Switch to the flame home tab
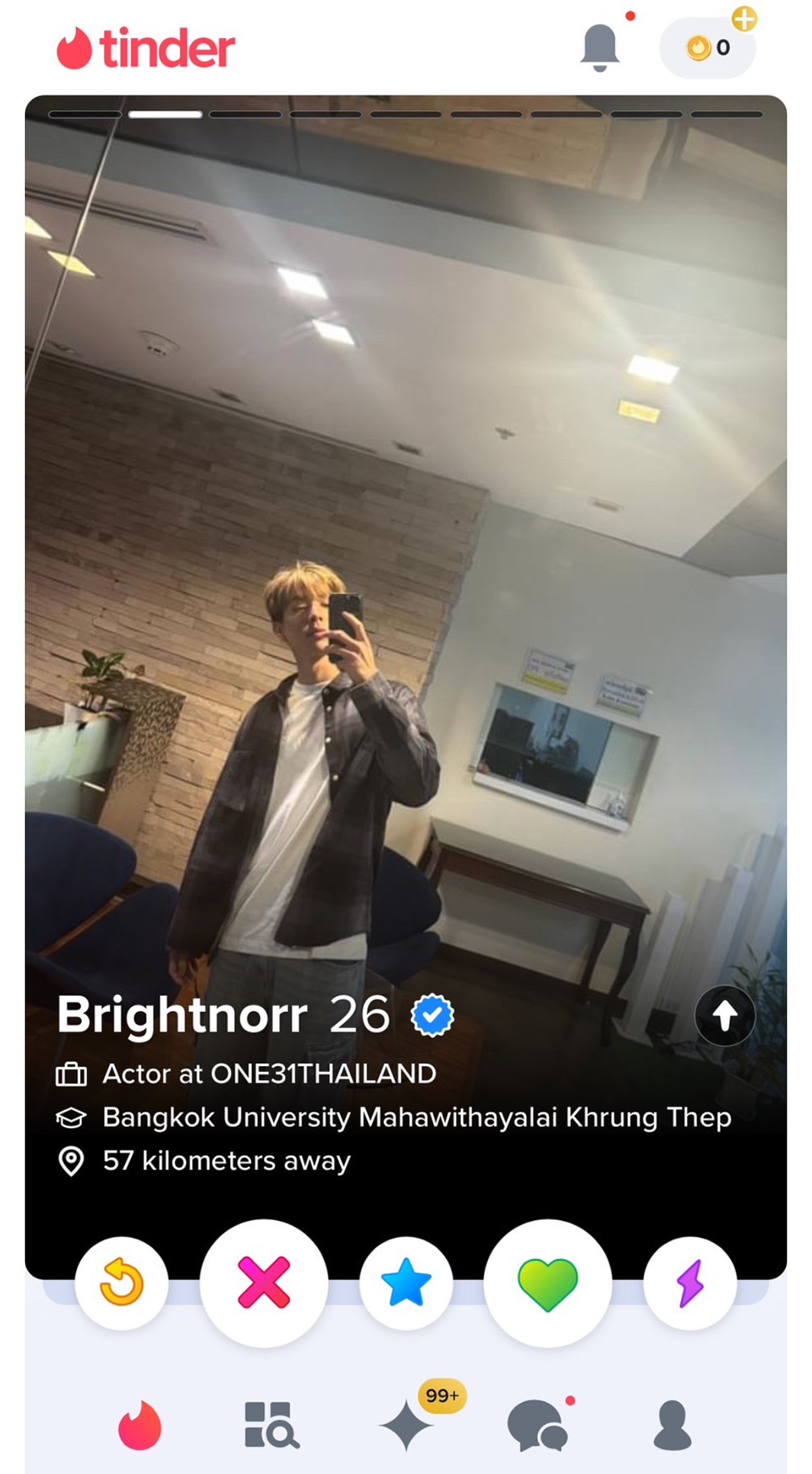 (x=140, y=1424)
